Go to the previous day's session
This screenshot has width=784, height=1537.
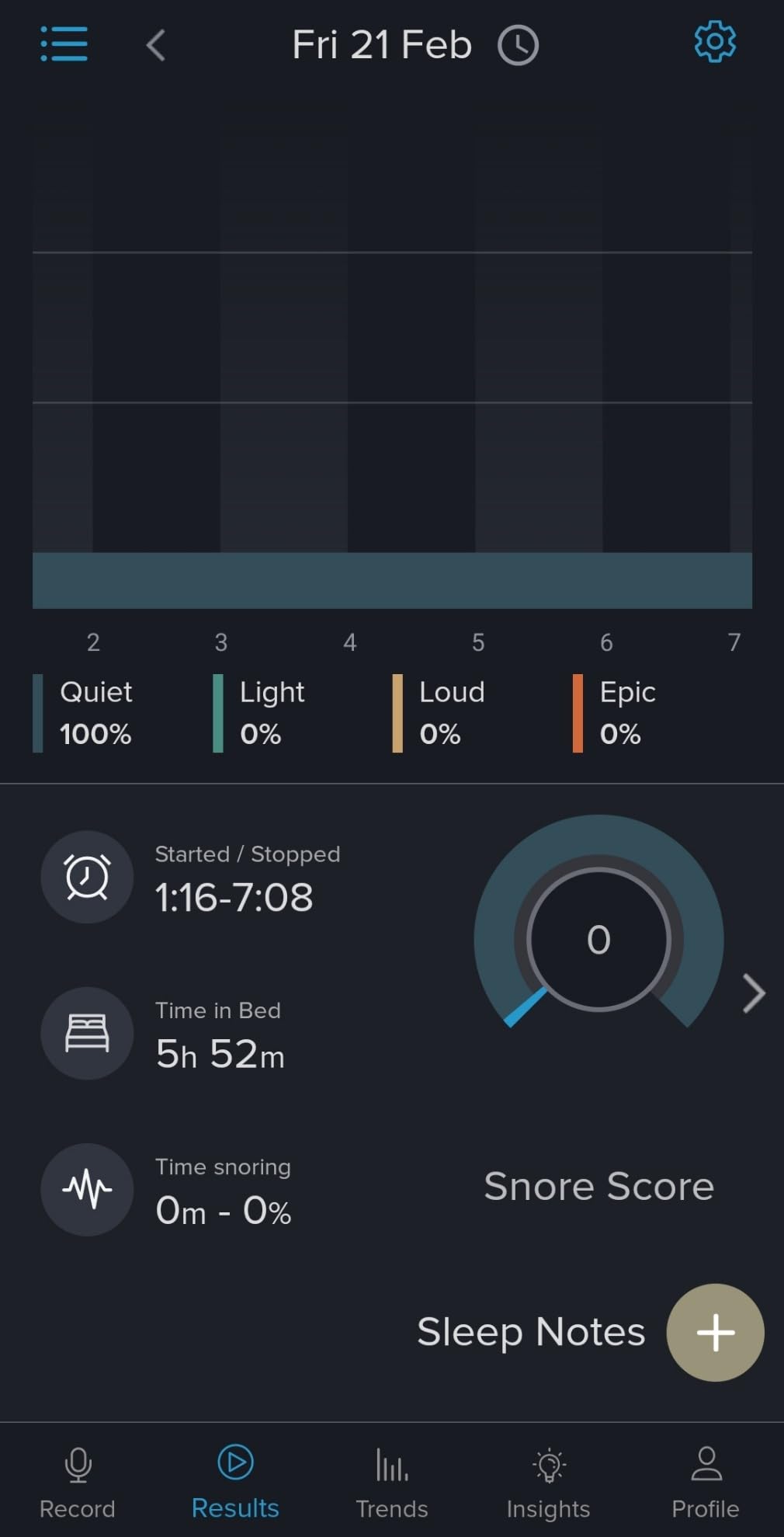tap(156, 45)
